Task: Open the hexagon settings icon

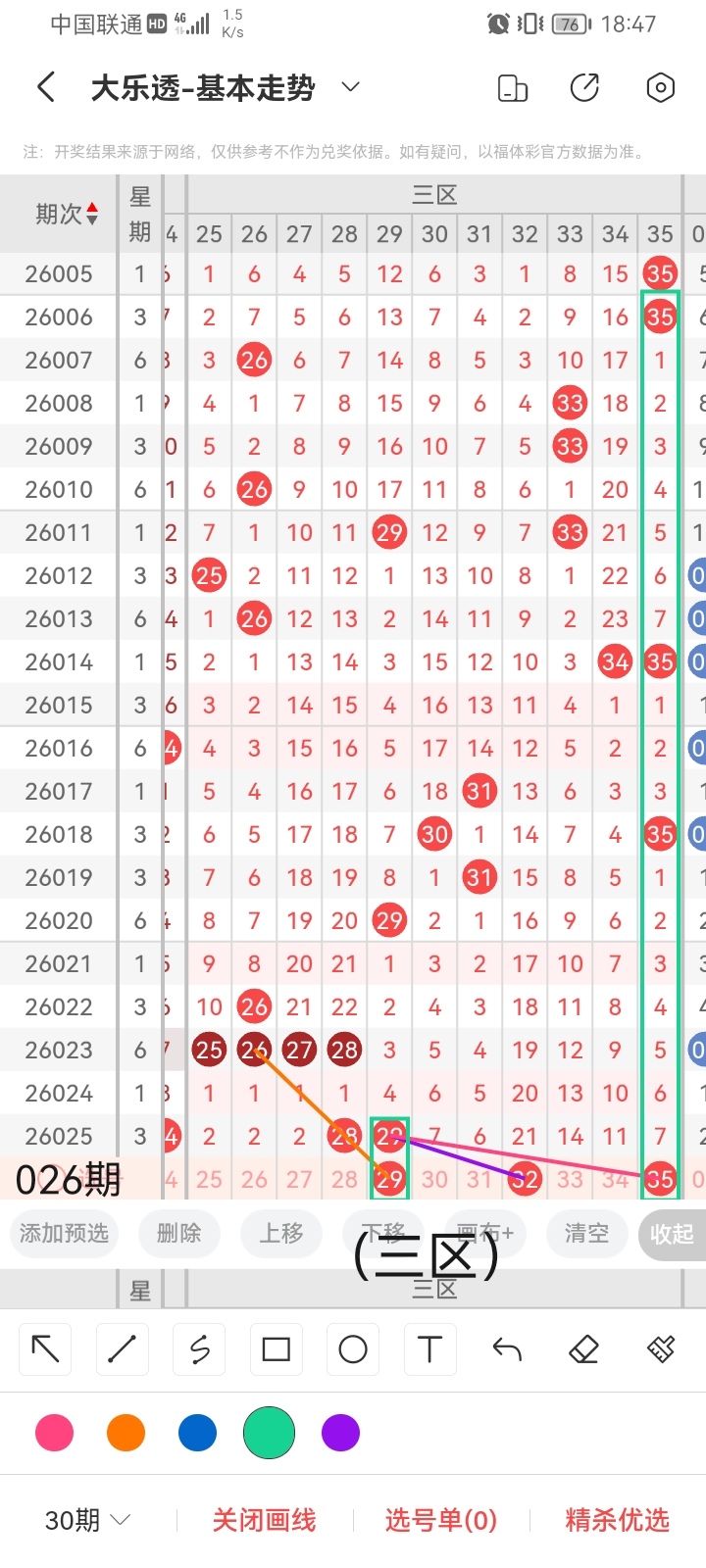Action: [661, 88]
